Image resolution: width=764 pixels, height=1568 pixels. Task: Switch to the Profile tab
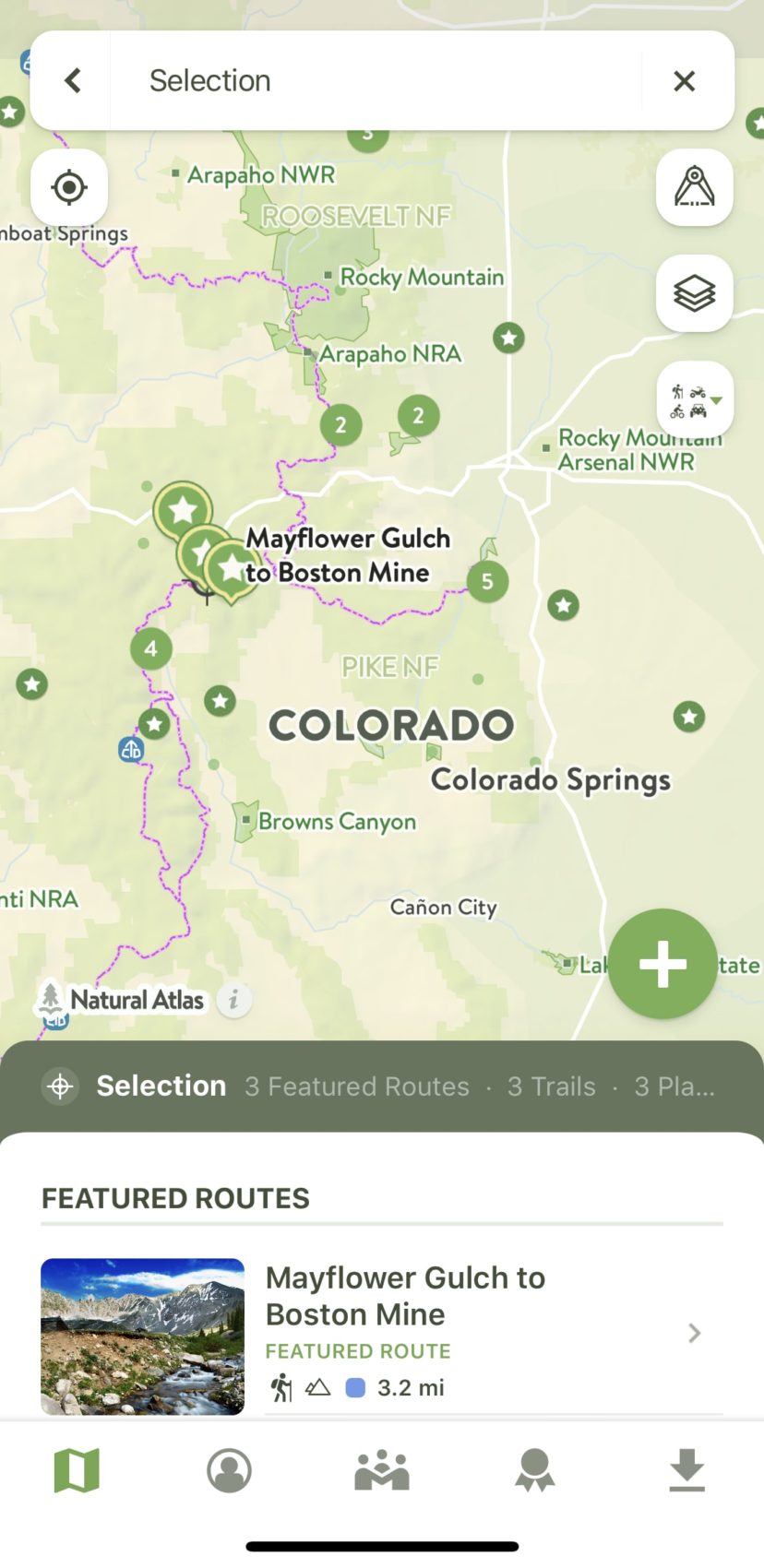coord(229,1469)
